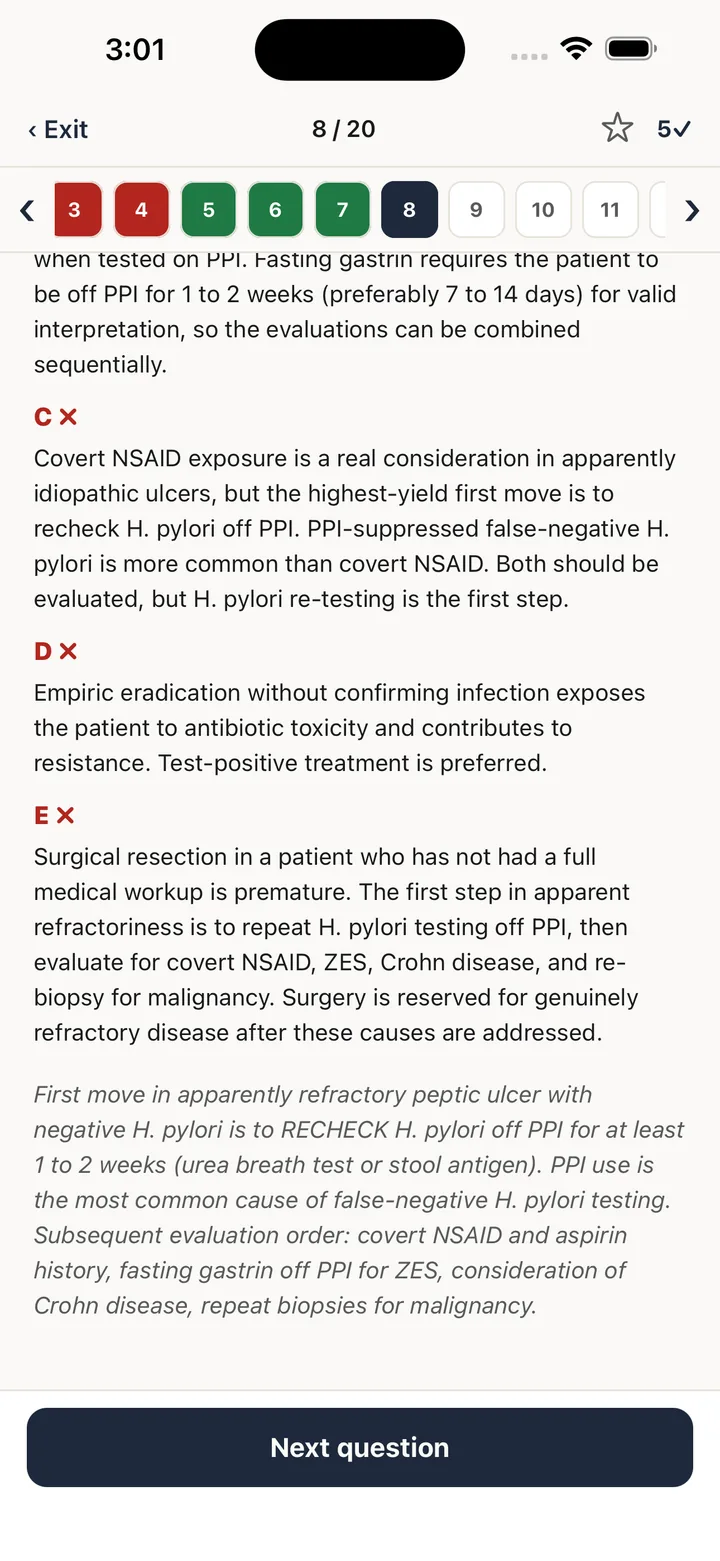Return to question 7

(x=342, y=210)
